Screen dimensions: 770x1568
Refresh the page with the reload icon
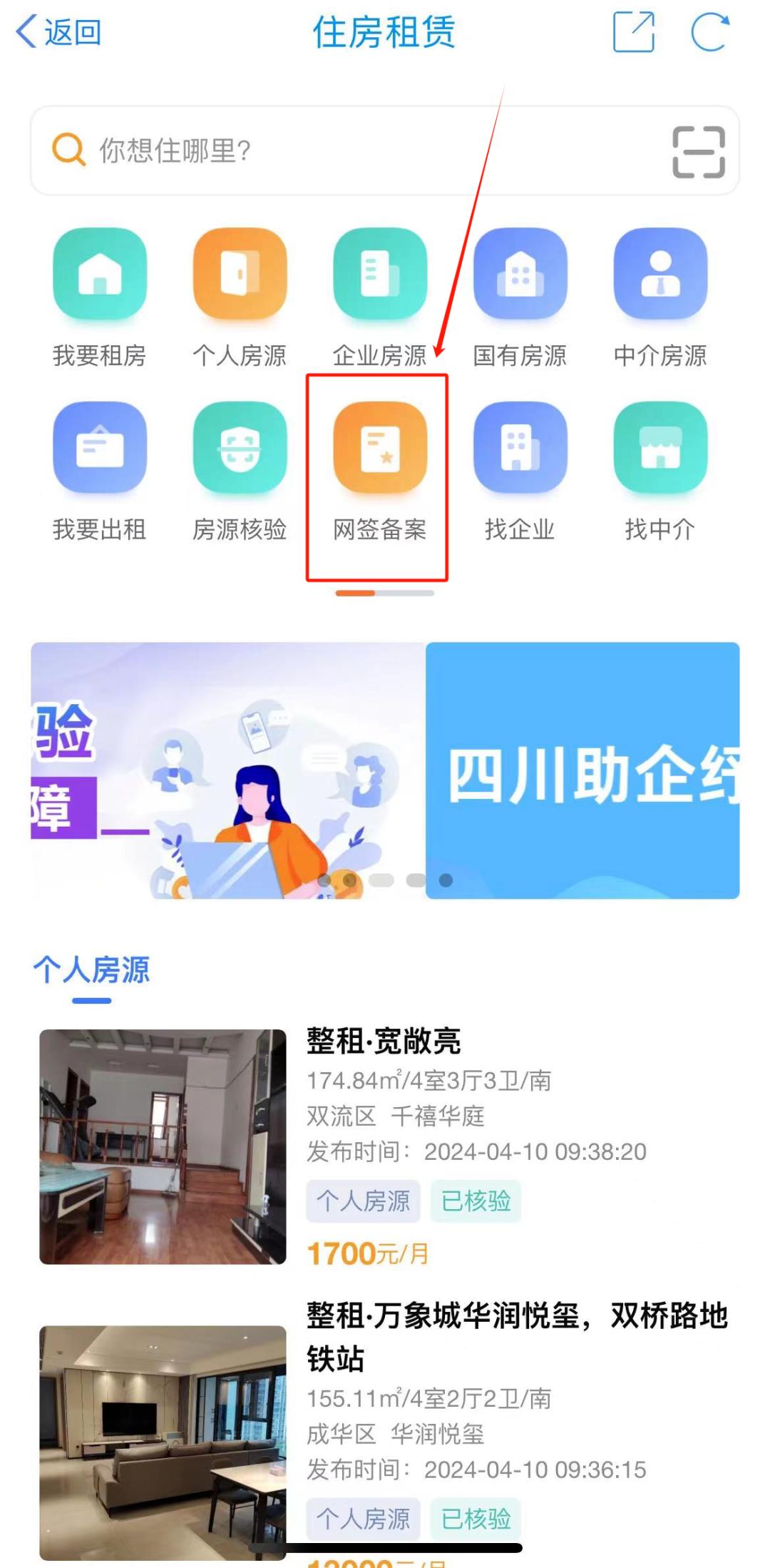[x=710, y=32]
